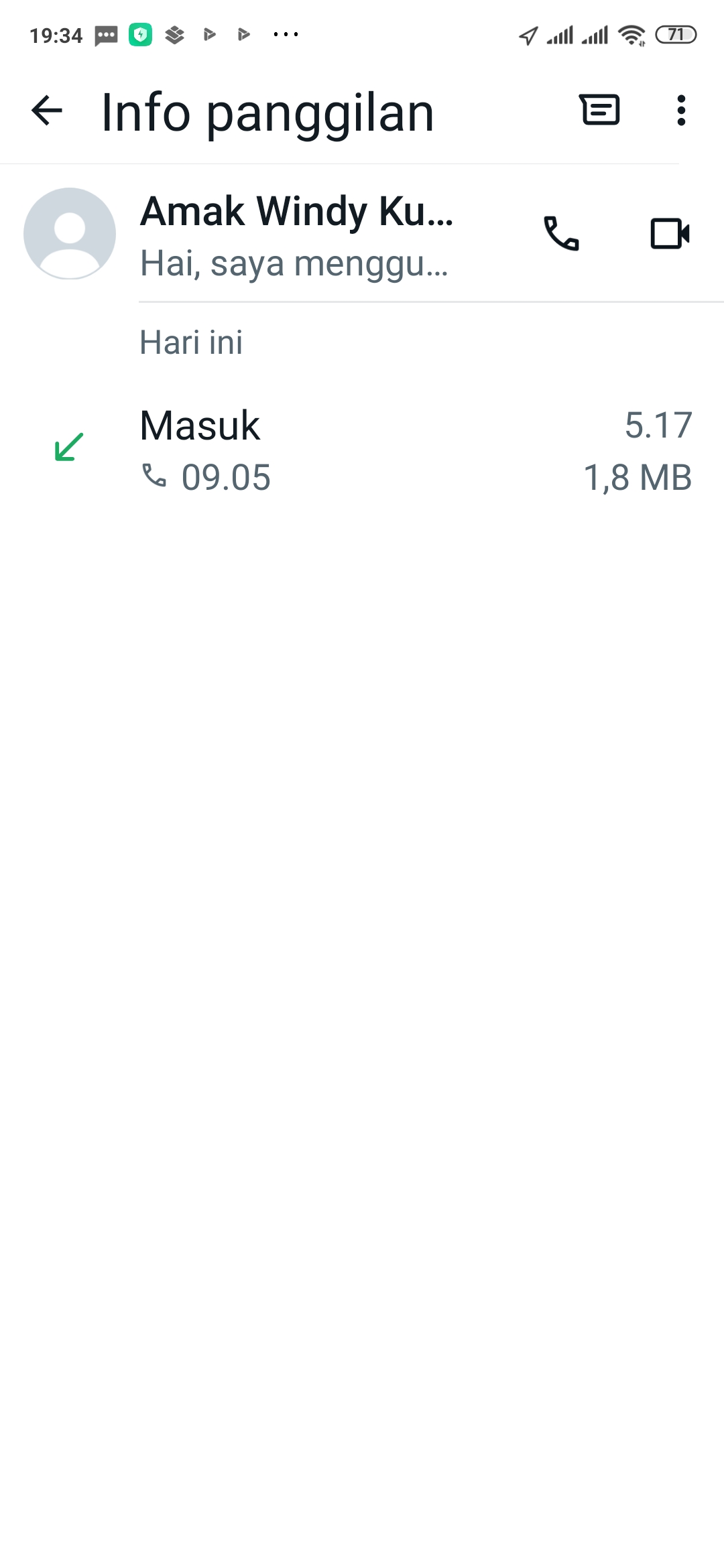
Task: Open message chat with this contact
Action: click(x=599, y=111)
